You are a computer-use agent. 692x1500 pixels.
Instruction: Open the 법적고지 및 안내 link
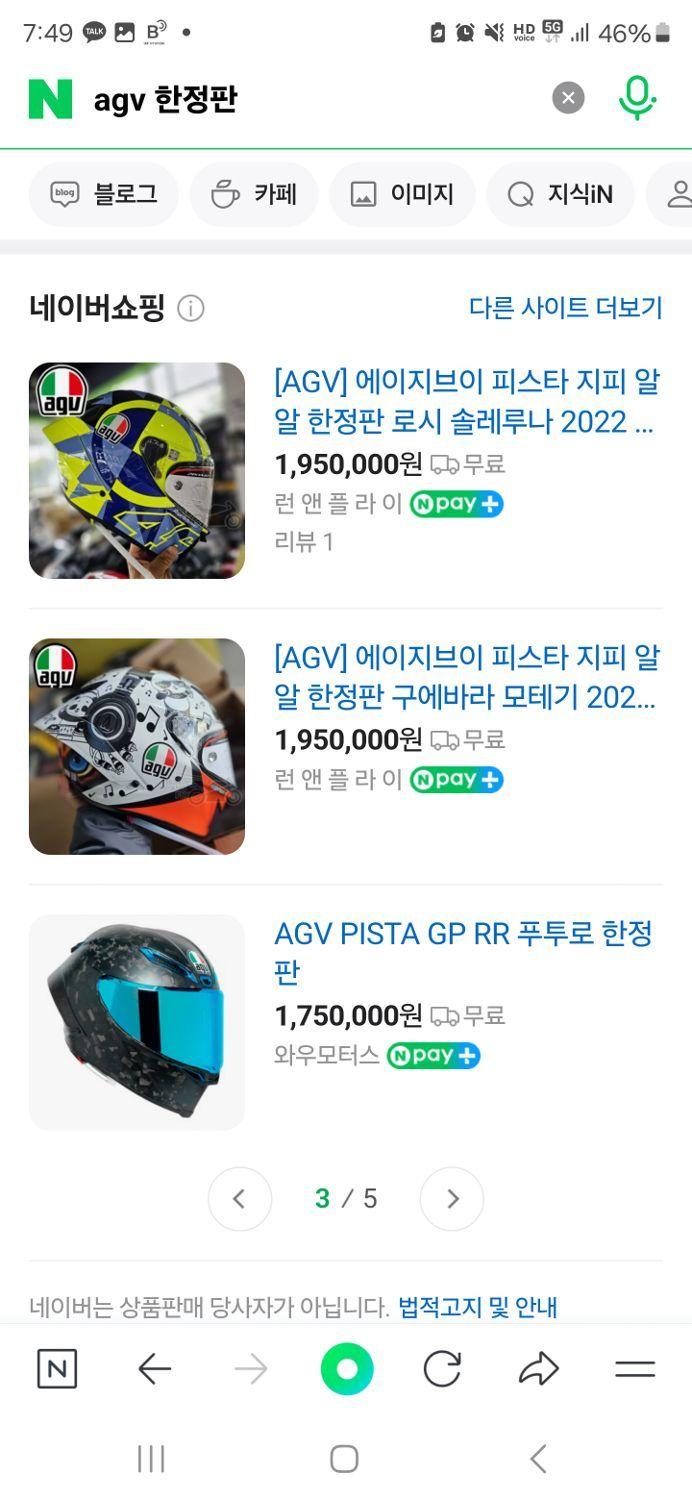pyautogui.click(x=477, y=1306)
